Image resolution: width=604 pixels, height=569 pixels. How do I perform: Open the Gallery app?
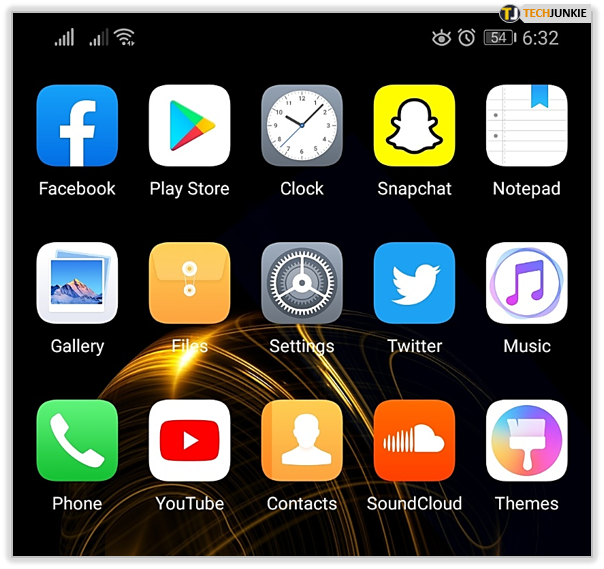coord(77,283)
